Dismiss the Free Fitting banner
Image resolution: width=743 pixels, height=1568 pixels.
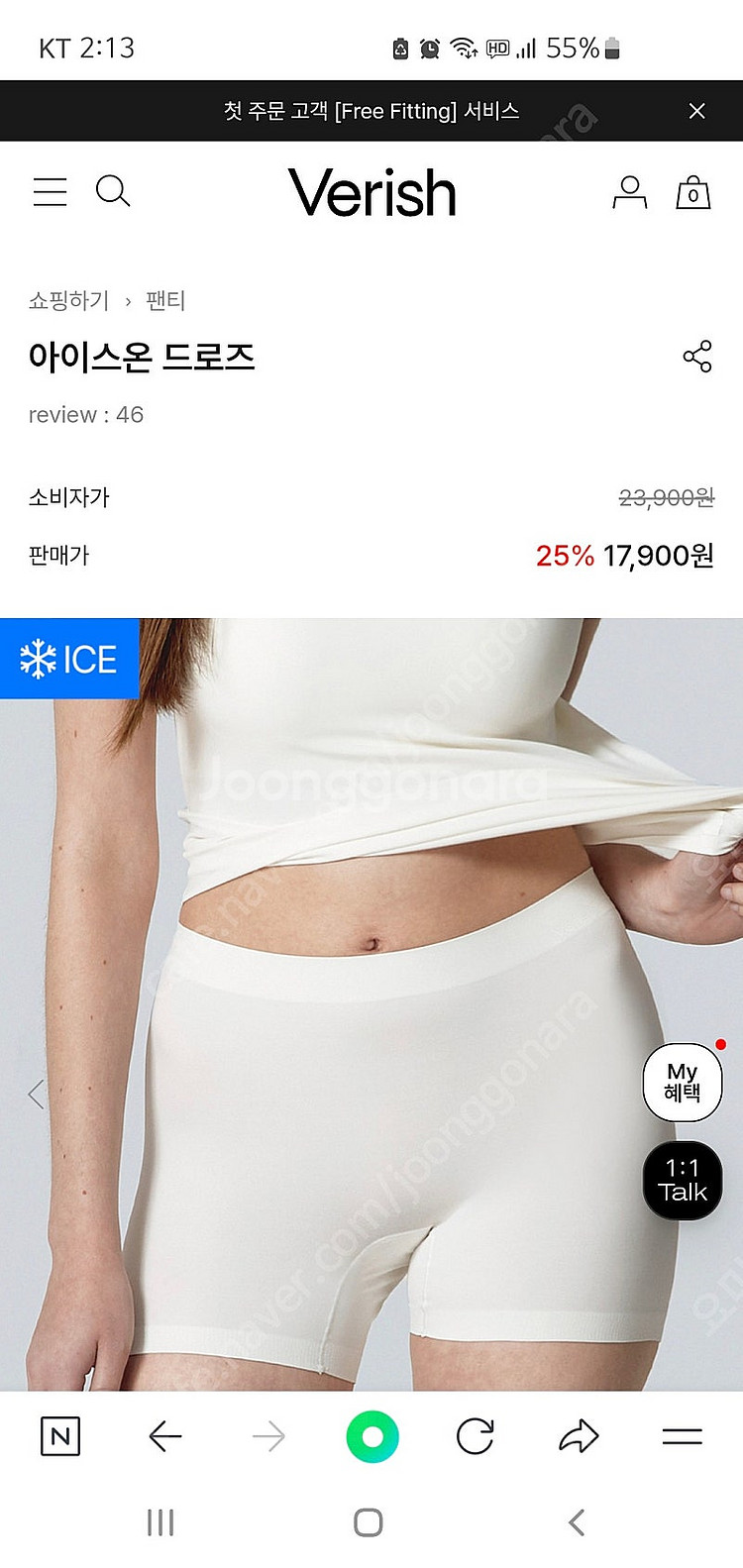(x=696, y=111)
